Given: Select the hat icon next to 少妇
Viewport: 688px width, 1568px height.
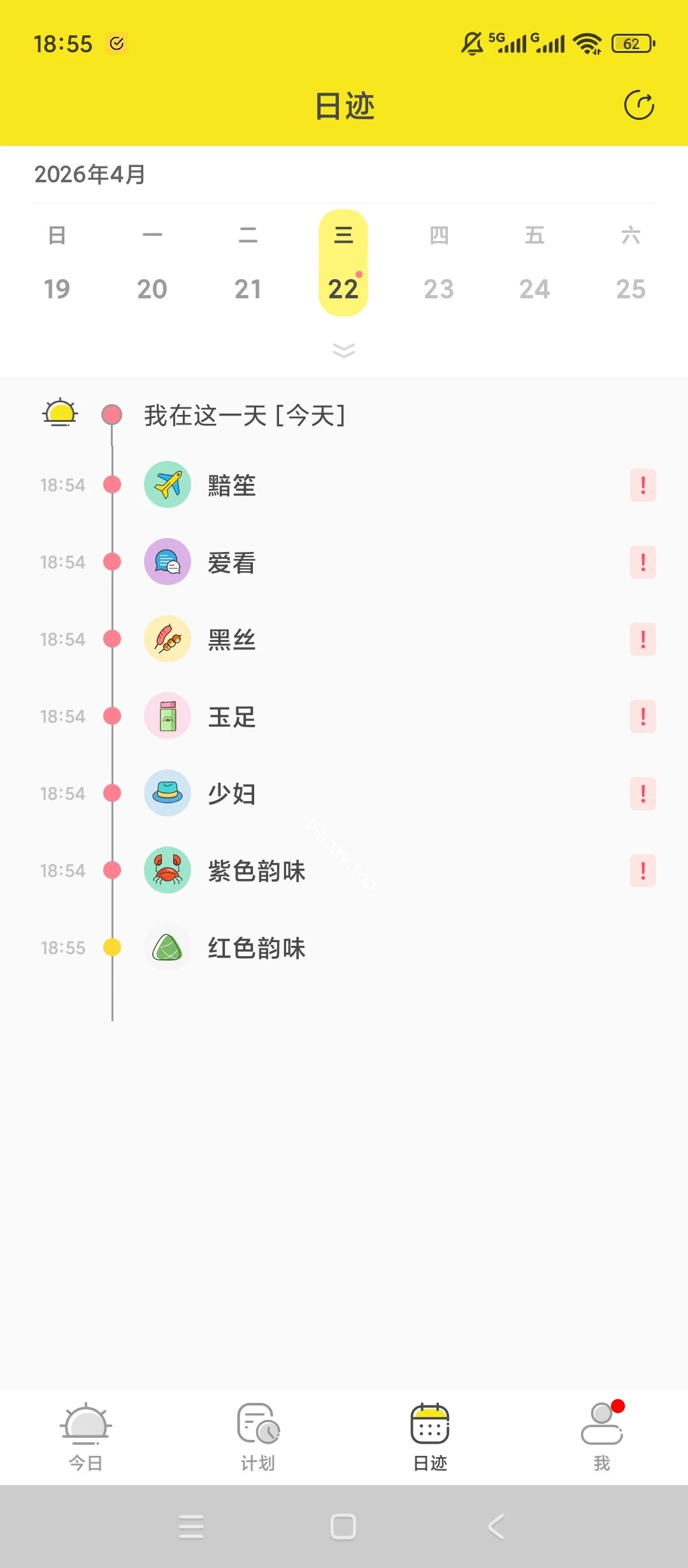Looking at the screenshot, I should [168, 794].
